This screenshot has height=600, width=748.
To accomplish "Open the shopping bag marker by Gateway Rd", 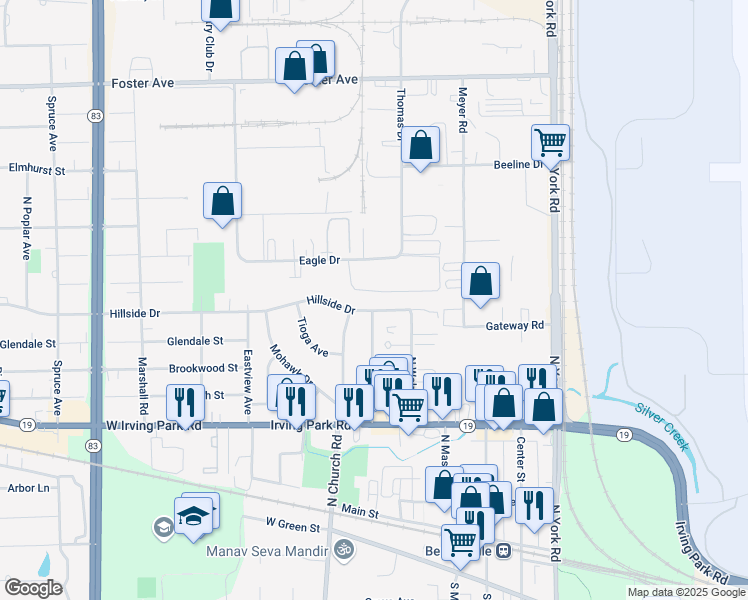I will (x=481, y=282).
